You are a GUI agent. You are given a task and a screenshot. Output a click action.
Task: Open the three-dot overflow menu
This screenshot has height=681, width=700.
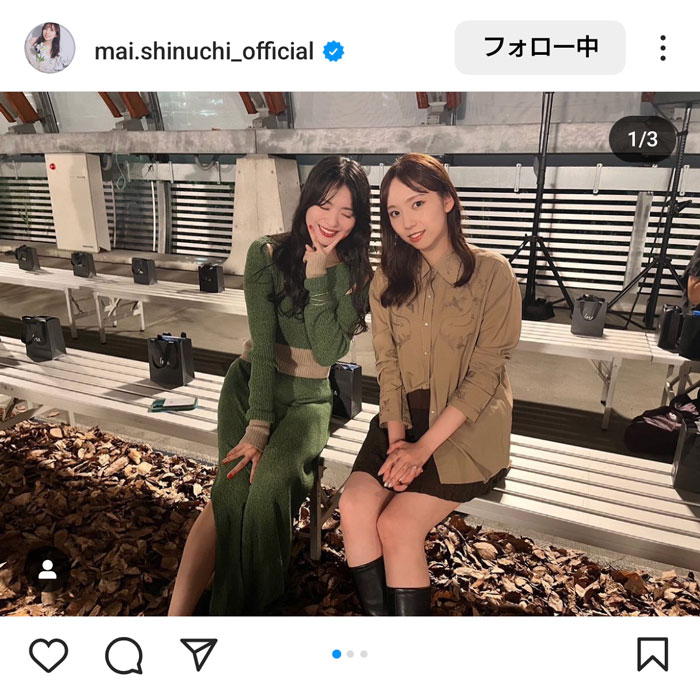pyautogui.click(x=662, y=48)
